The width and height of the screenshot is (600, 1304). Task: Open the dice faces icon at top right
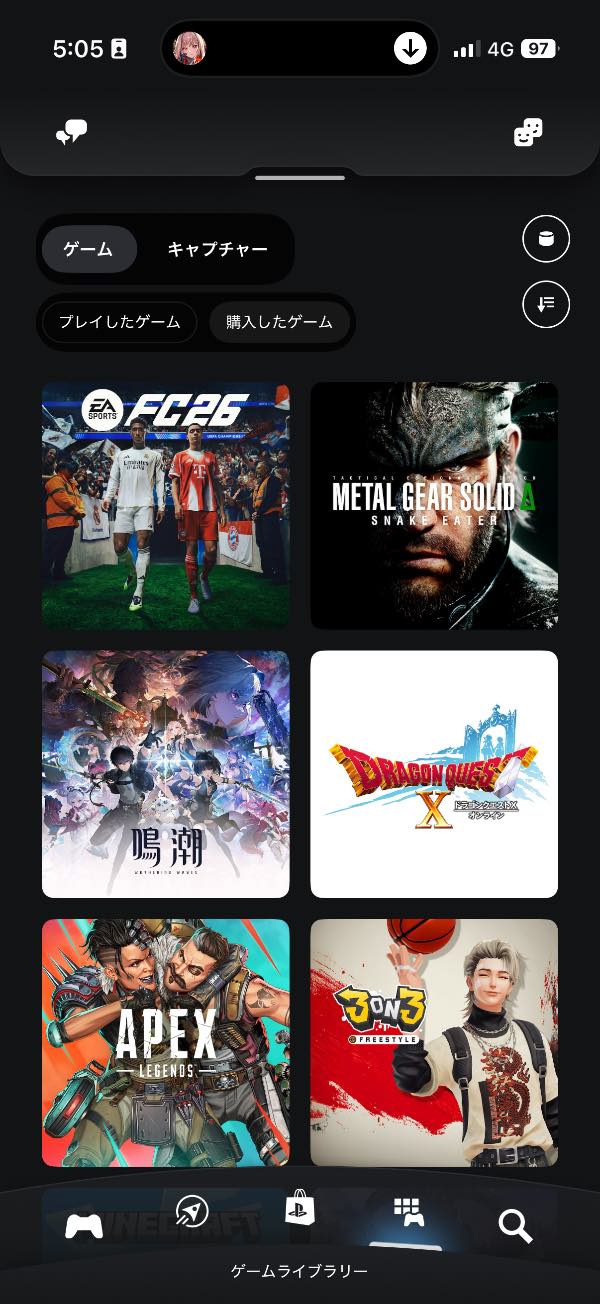(x=528, y=132)
